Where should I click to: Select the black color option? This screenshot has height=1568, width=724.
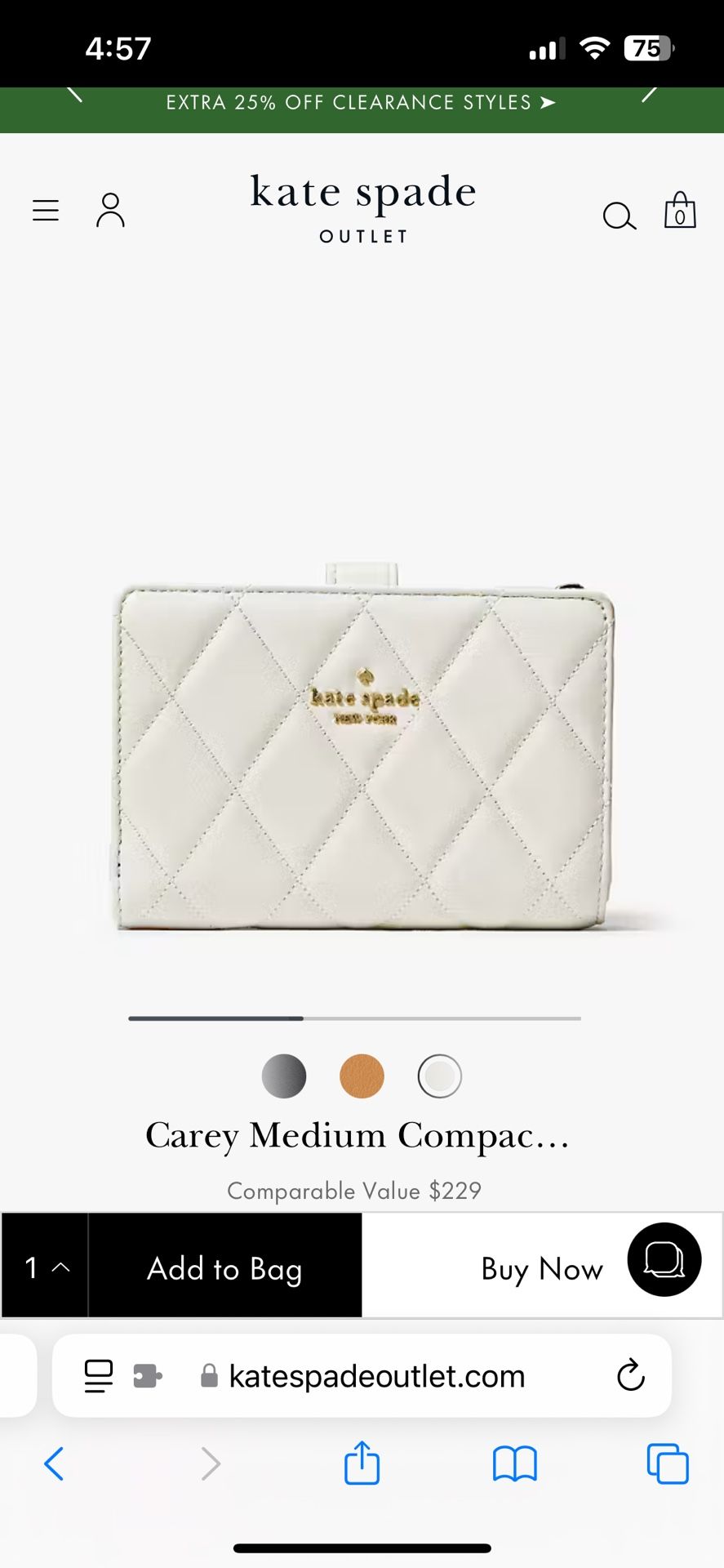click(x=284, y=1076)
